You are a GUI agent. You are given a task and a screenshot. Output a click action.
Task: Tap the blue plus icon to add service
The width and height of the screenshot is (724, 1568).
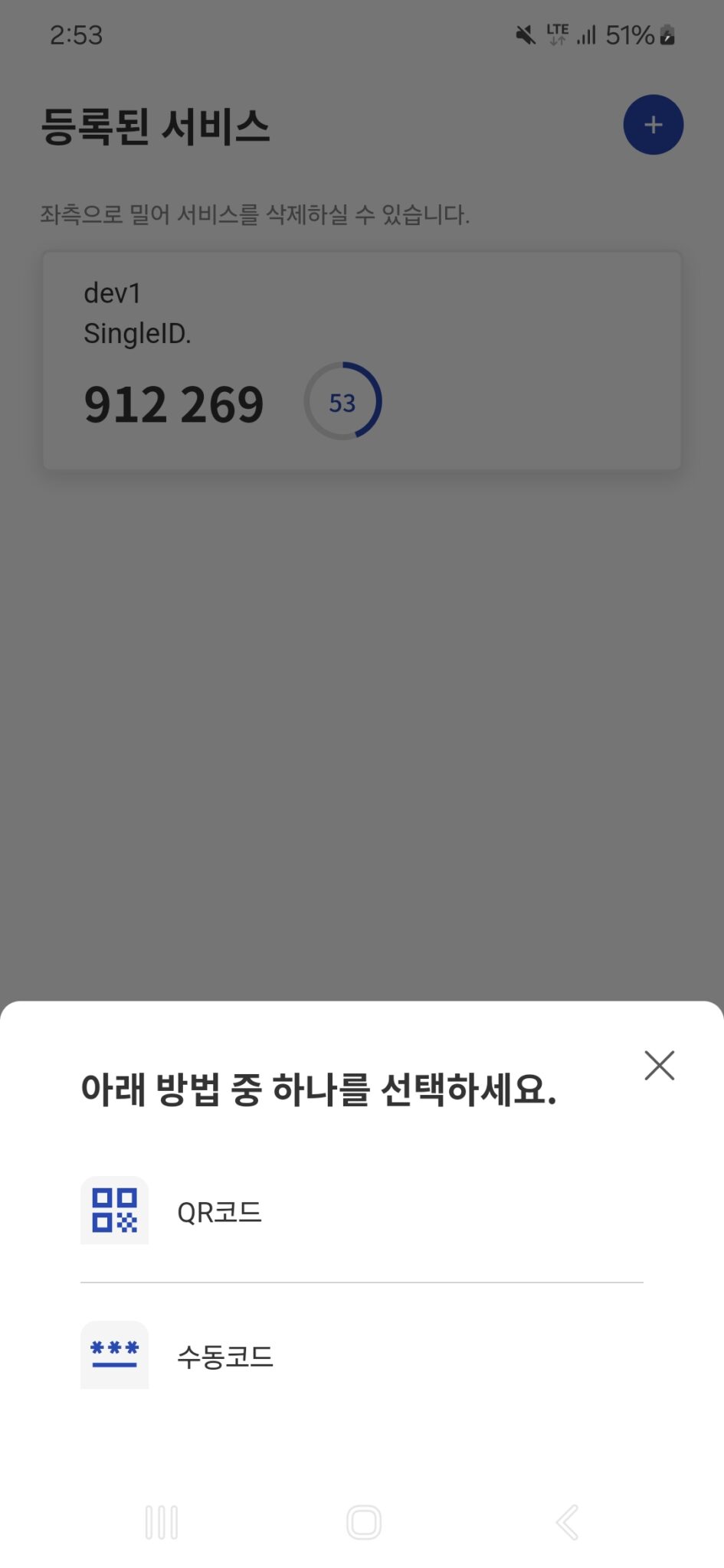click(x=653, y=125)
